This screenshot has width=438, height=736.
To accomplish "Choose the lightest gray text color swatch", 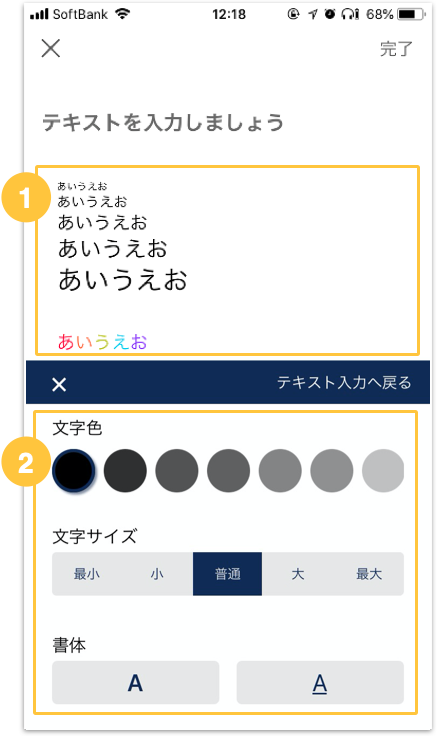I will 383,471.
